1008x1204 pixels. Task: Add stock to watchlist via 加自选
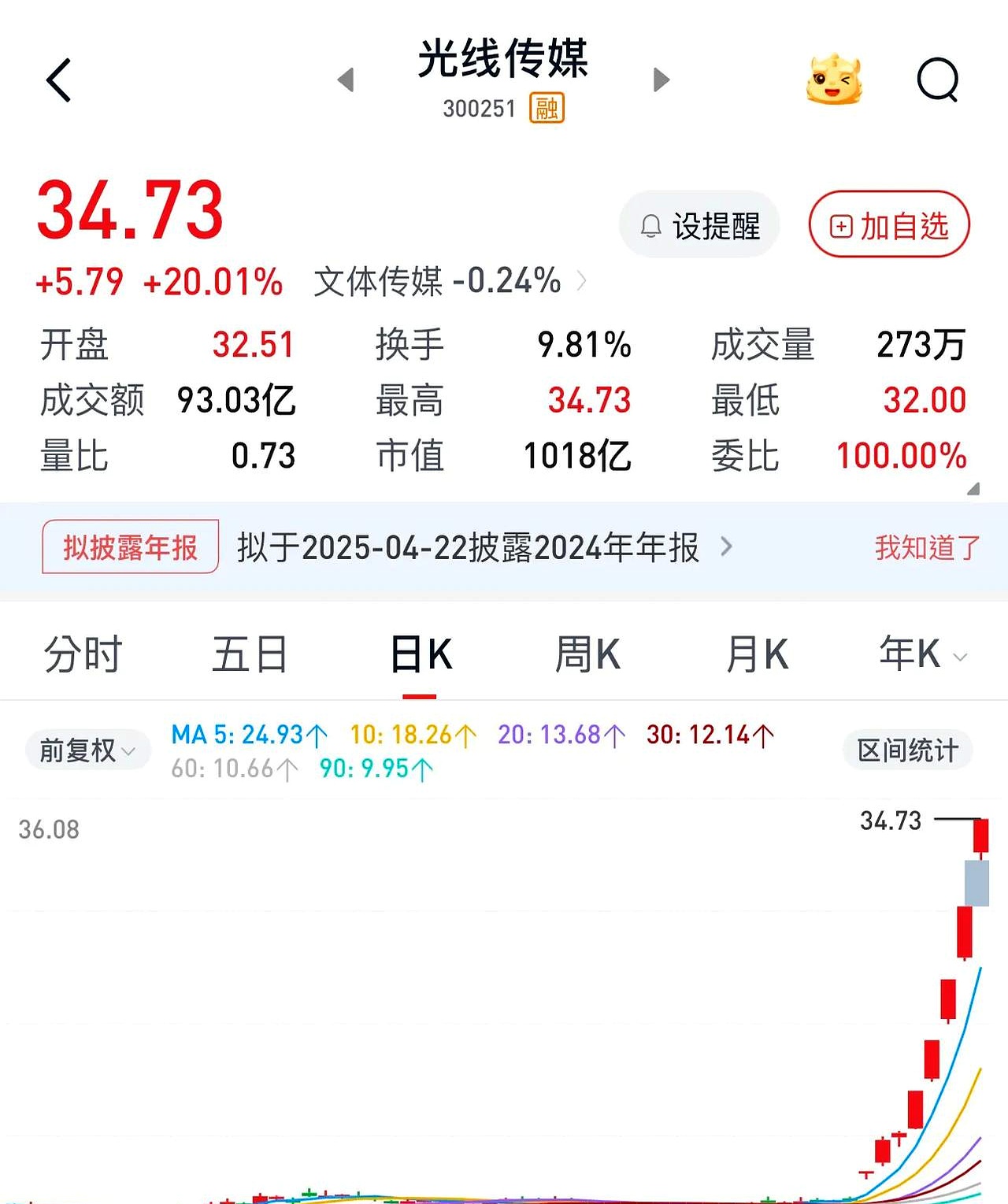(x=888, y=224)
